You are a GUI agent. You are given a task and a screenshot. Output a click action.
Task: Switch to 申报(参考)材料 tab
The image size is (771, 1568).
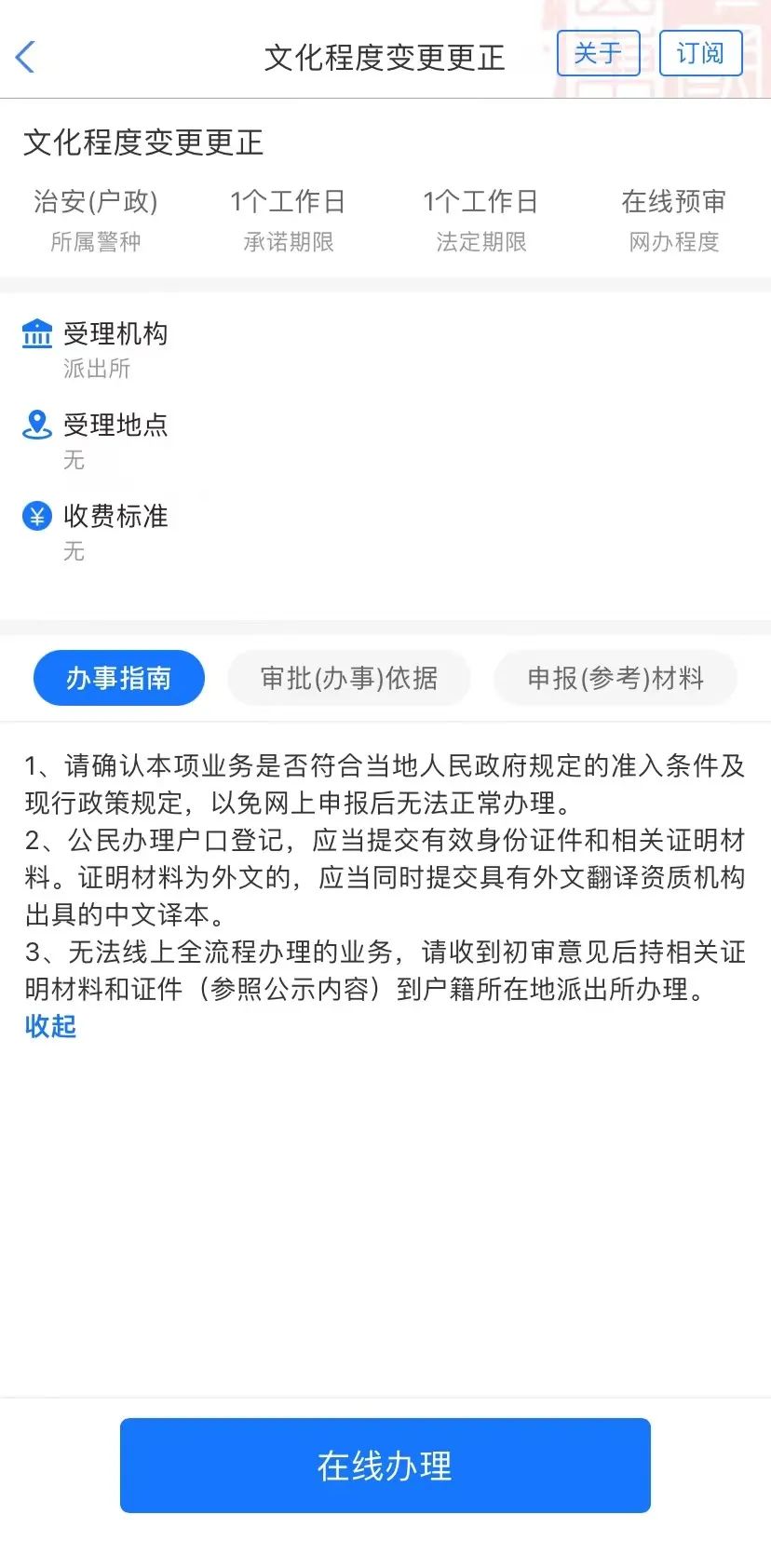click(x=615, y=678)
